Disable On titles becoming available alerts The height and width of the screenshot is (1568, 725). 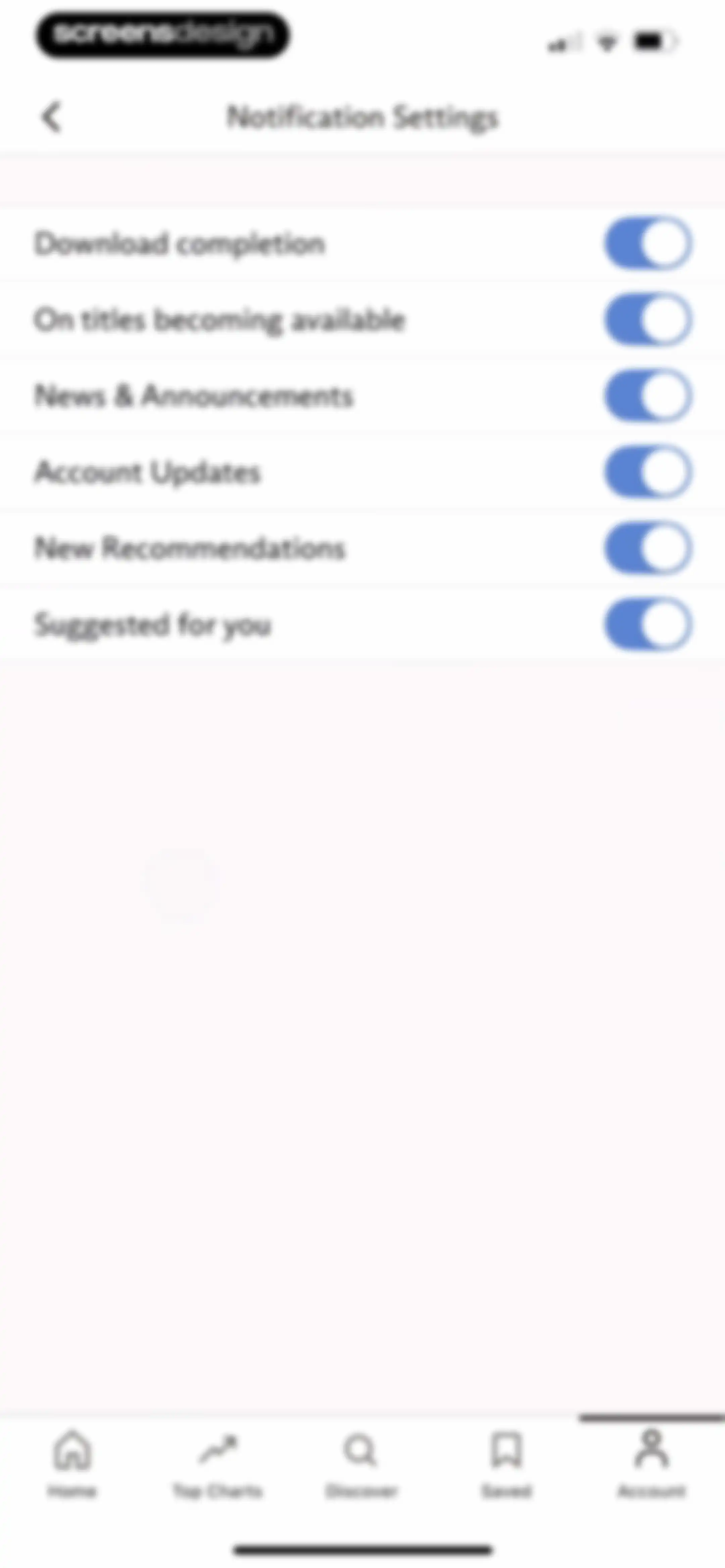pyautogui.click(x=648, y=320)
